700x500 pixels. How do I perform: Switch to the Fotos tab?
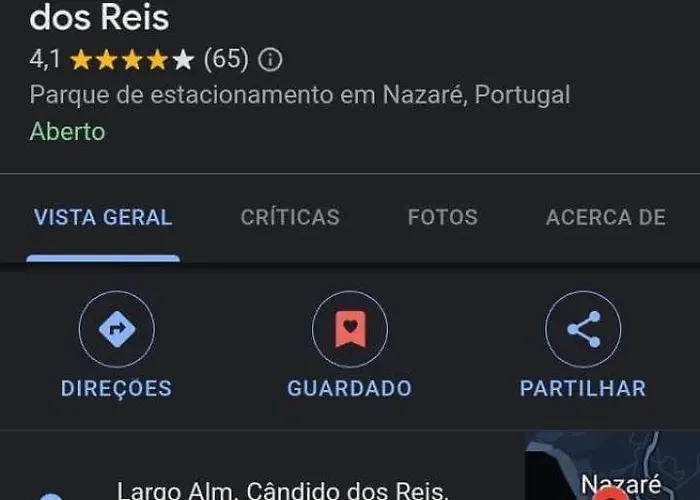[x=443, y=217]
